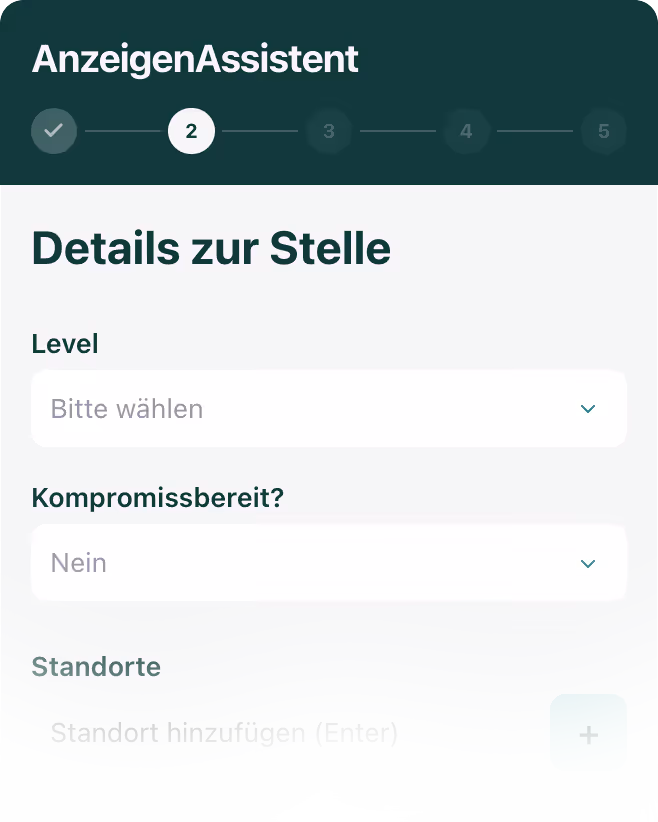Expand the Kompromissbereit dropdown
The width and height of the screenshot is (658, 822).
click(328, 563)
